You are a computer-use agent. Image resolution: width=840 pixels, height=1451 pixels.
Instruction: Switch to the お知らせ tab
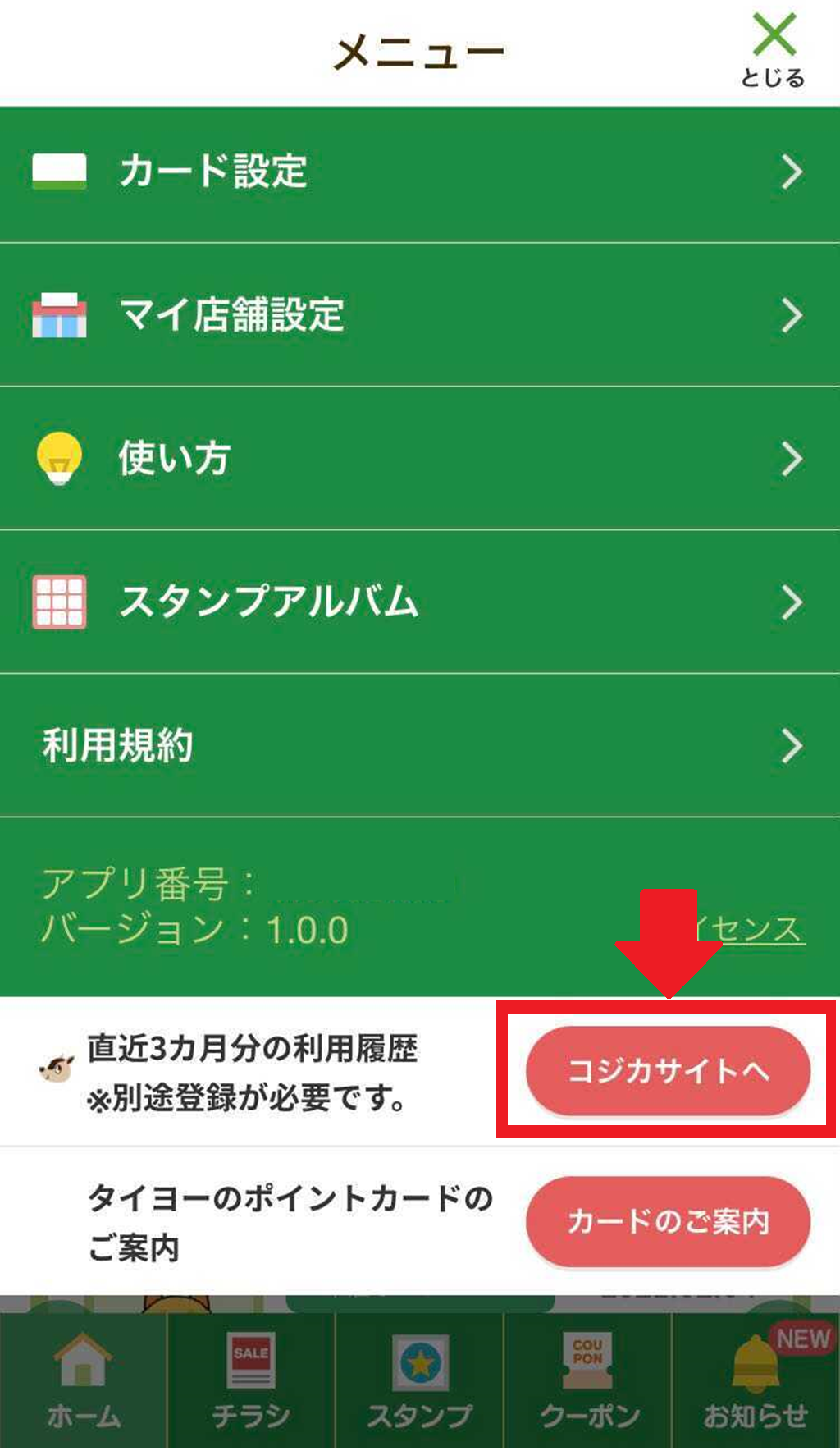756,1380
